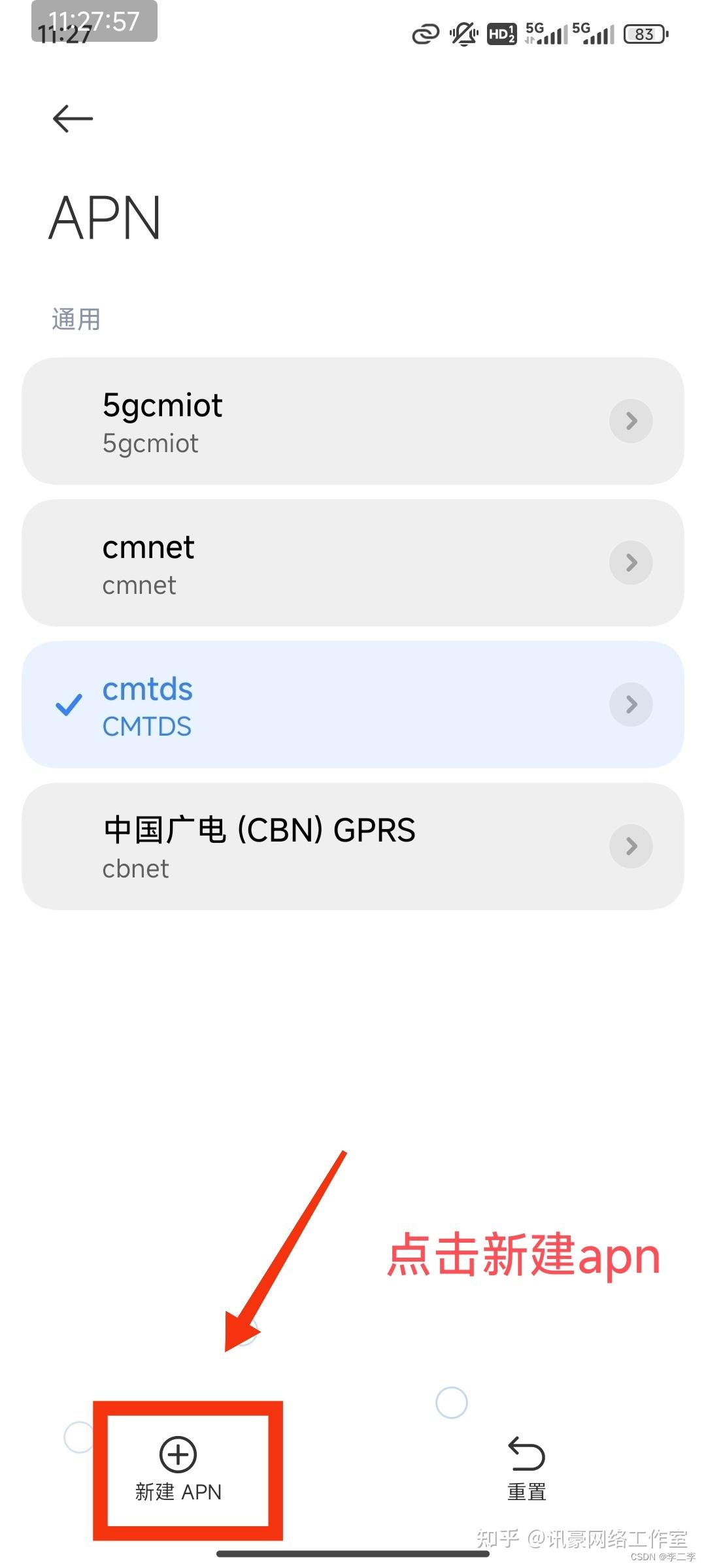Open cmnet APN details using its arrow
The height and width of the screenshot is (1568, 706).
coord(630,563)
